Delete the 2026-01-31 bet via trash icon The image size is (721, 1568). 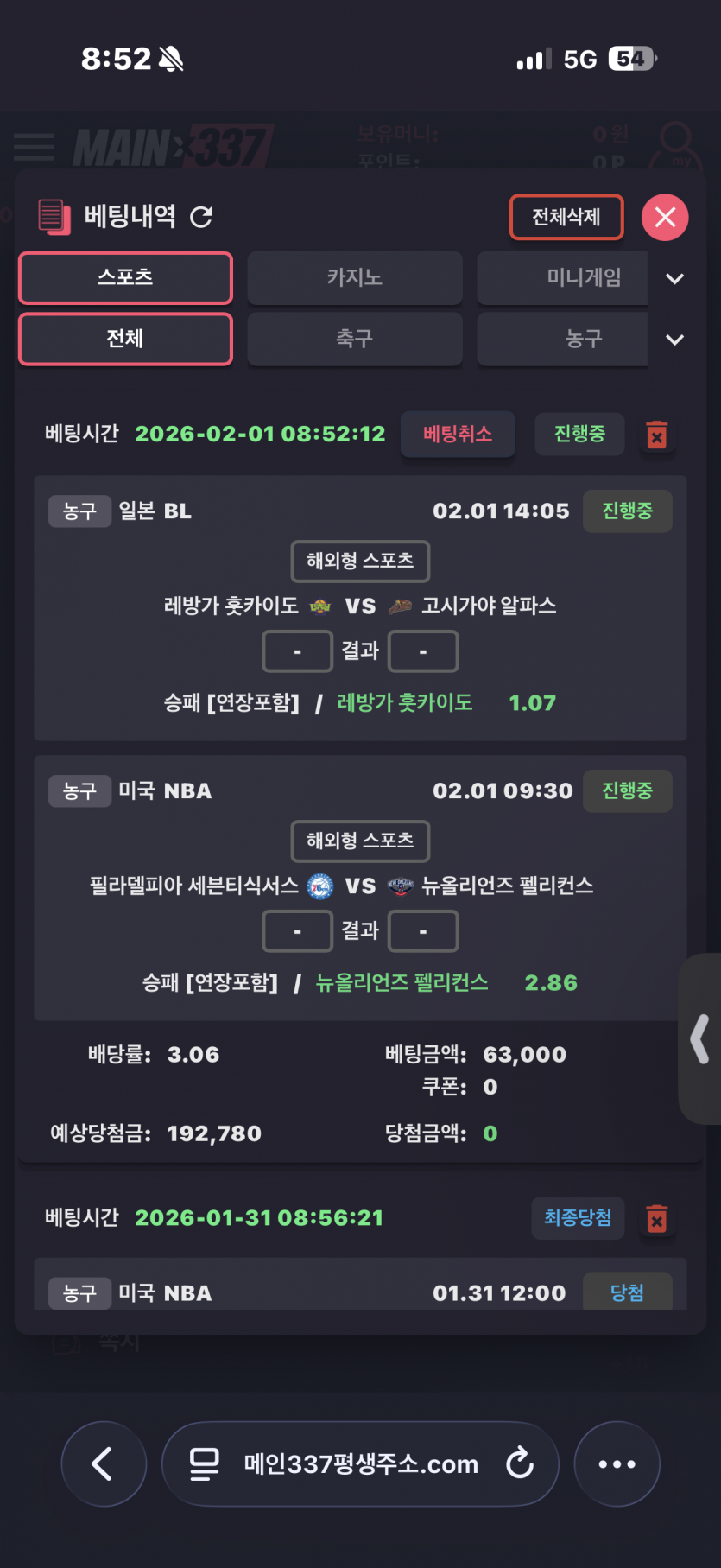(657, 1219)
